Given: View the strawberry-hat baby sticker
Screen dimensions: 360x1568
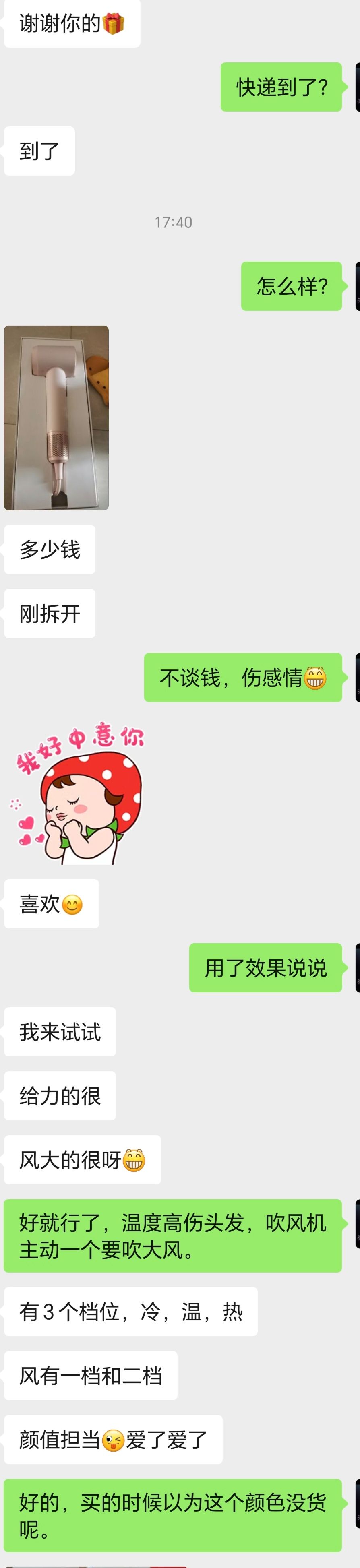Looking at the screenshot, I should 79,793.
